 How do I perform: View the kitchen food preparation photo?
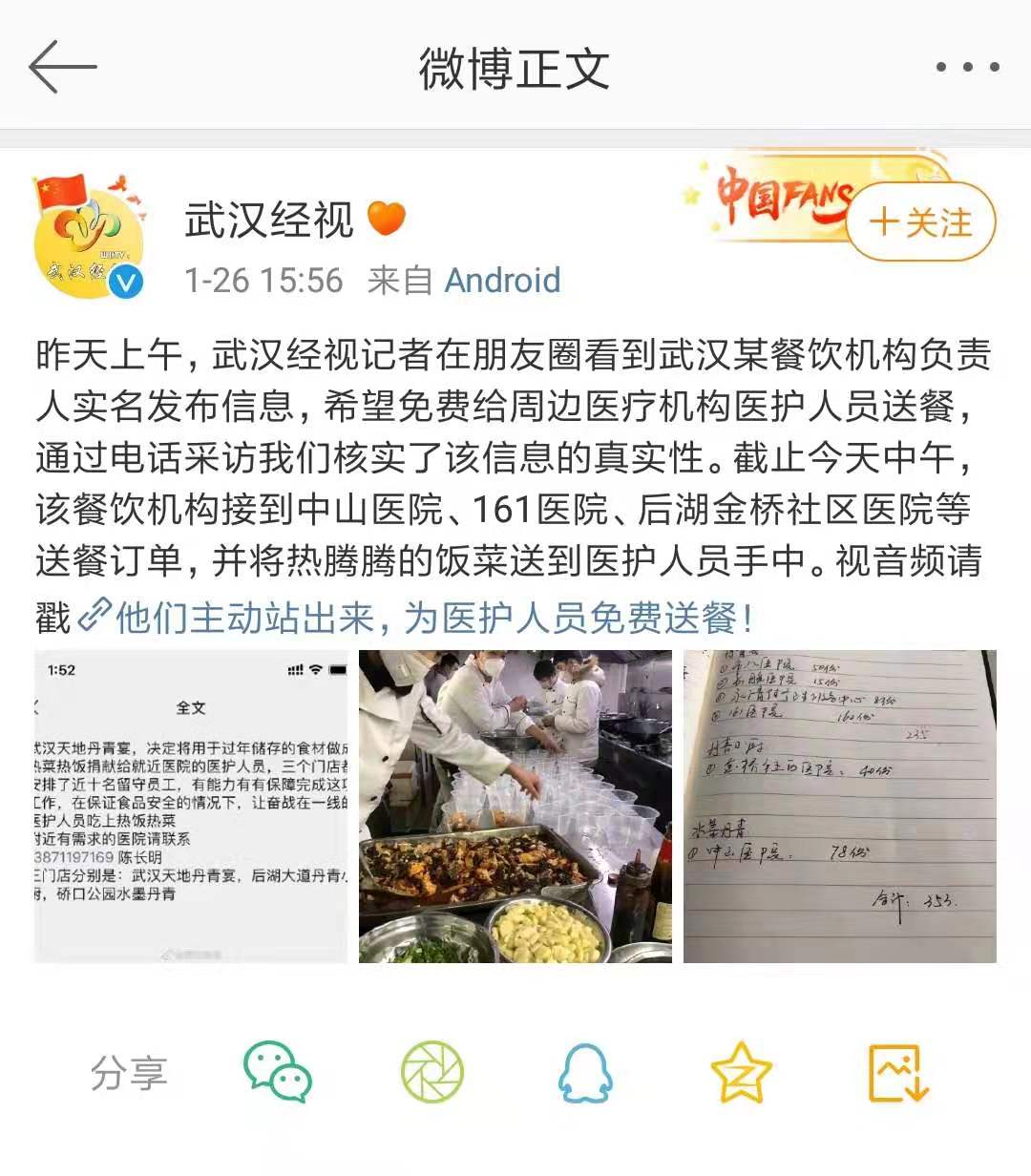[x=515, y=807]
